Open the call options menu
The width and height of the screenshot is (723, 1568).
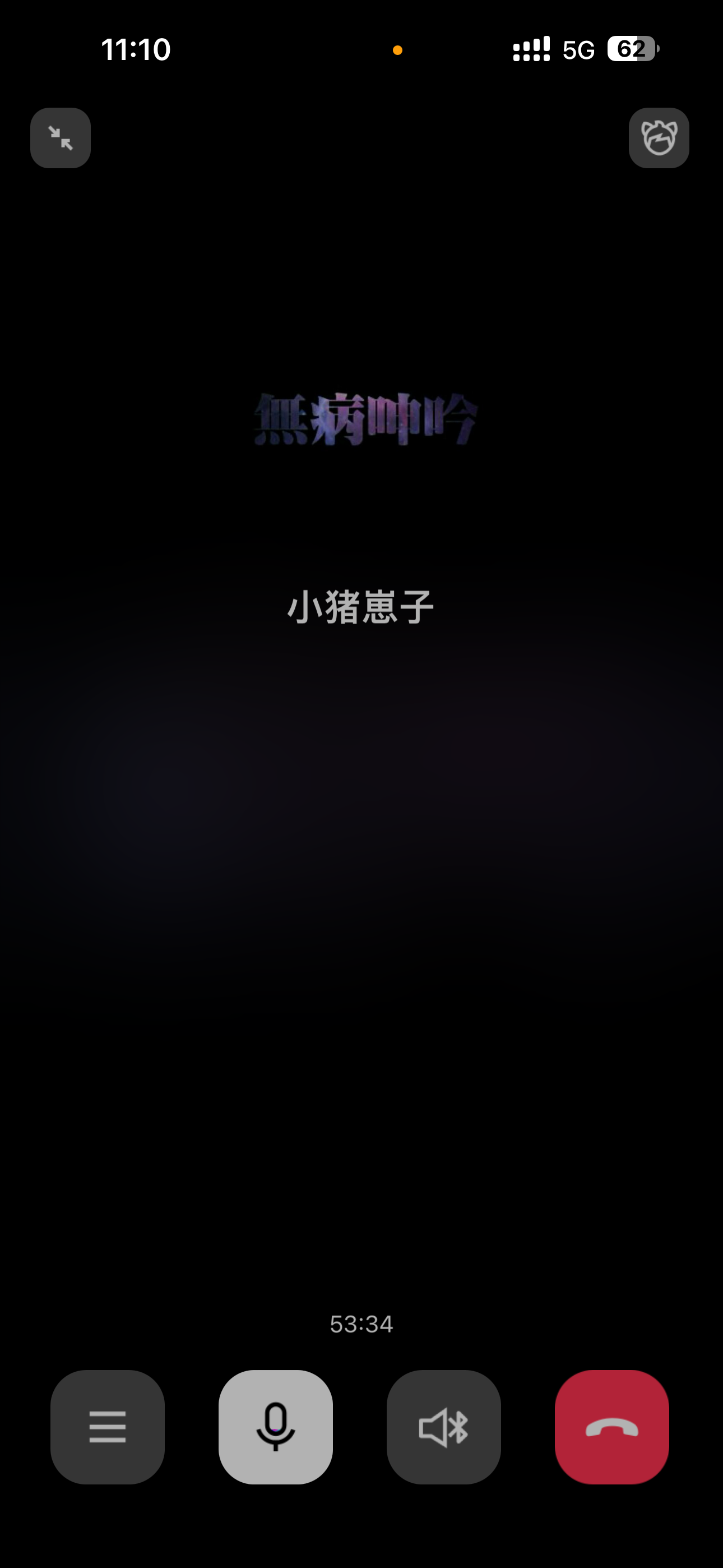pos(107,1427)
